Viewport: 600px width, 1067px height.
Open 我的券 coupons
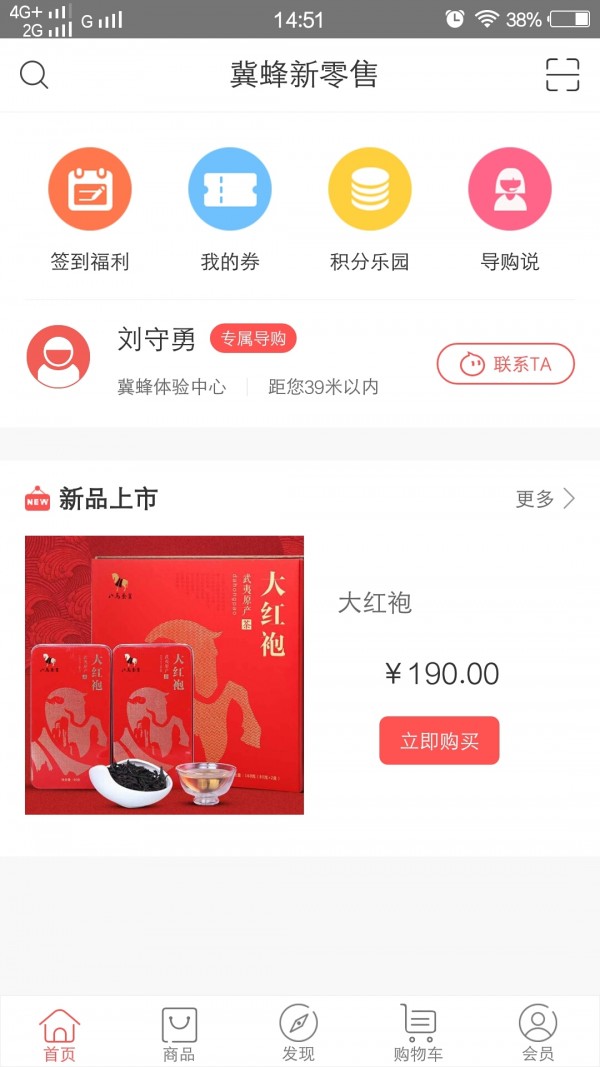(230, 210)
